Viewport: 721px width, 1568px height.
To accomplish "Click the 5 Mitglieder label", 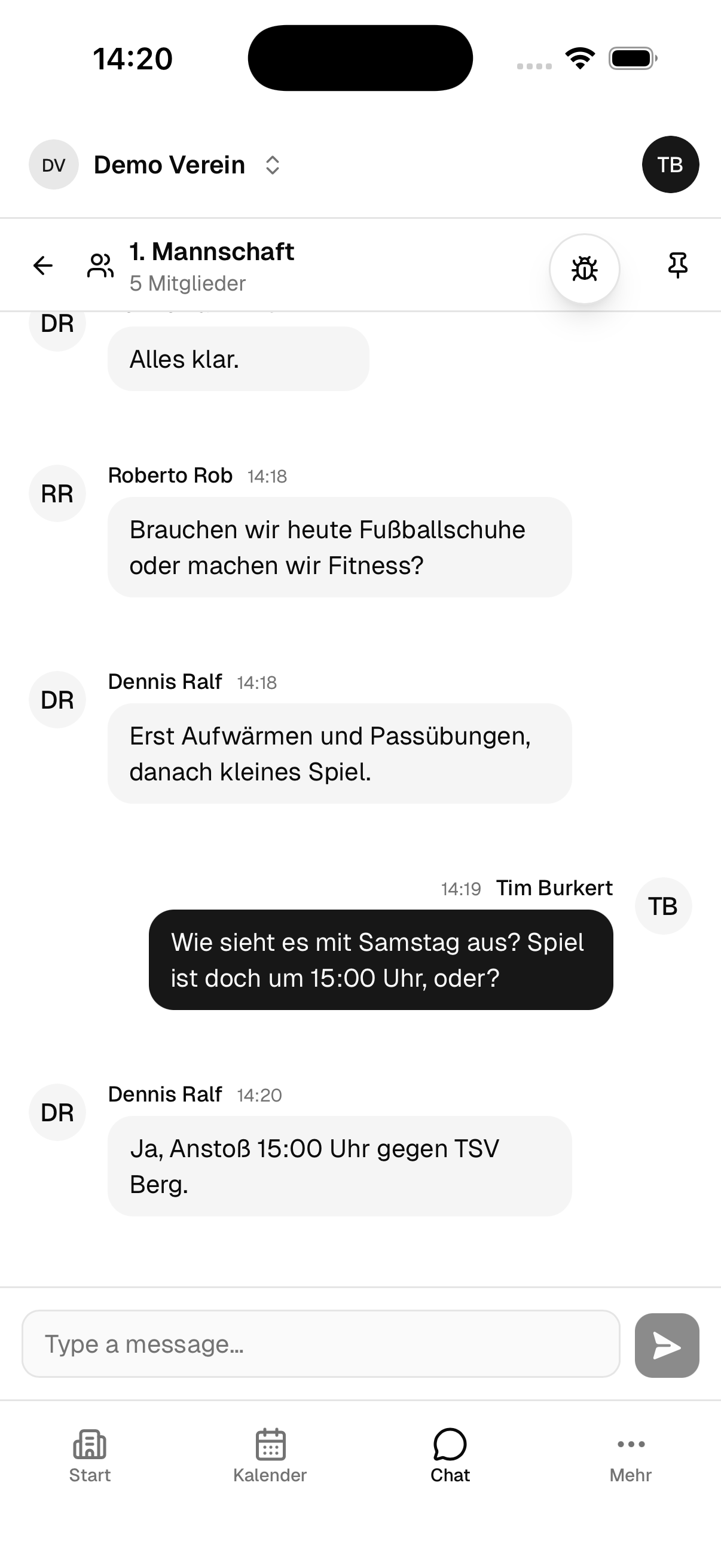I will (188, 282).
